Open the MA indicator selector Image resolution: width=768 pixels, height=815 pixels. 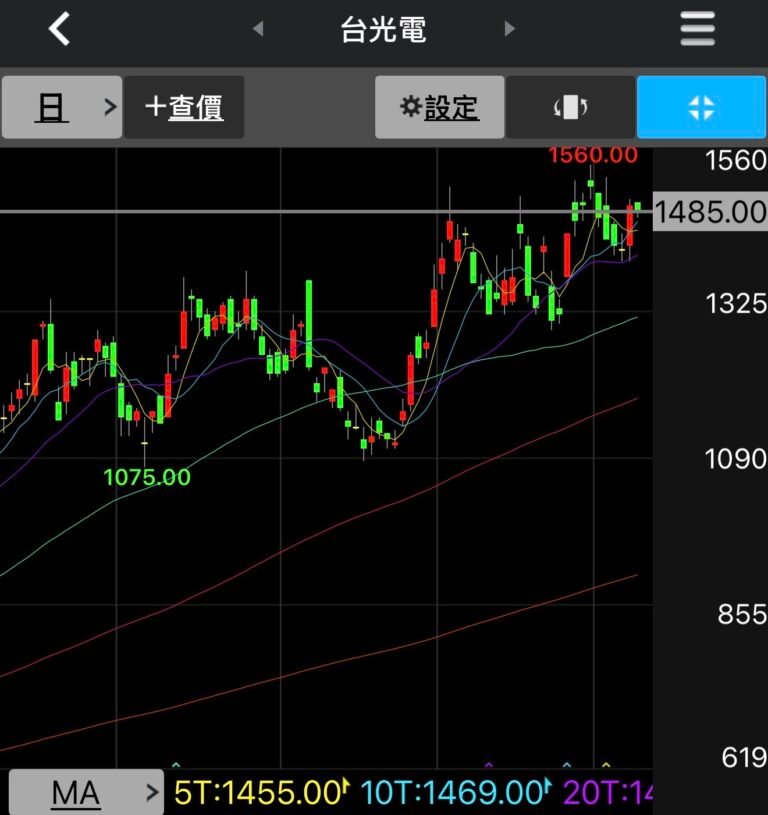(84, 793)
